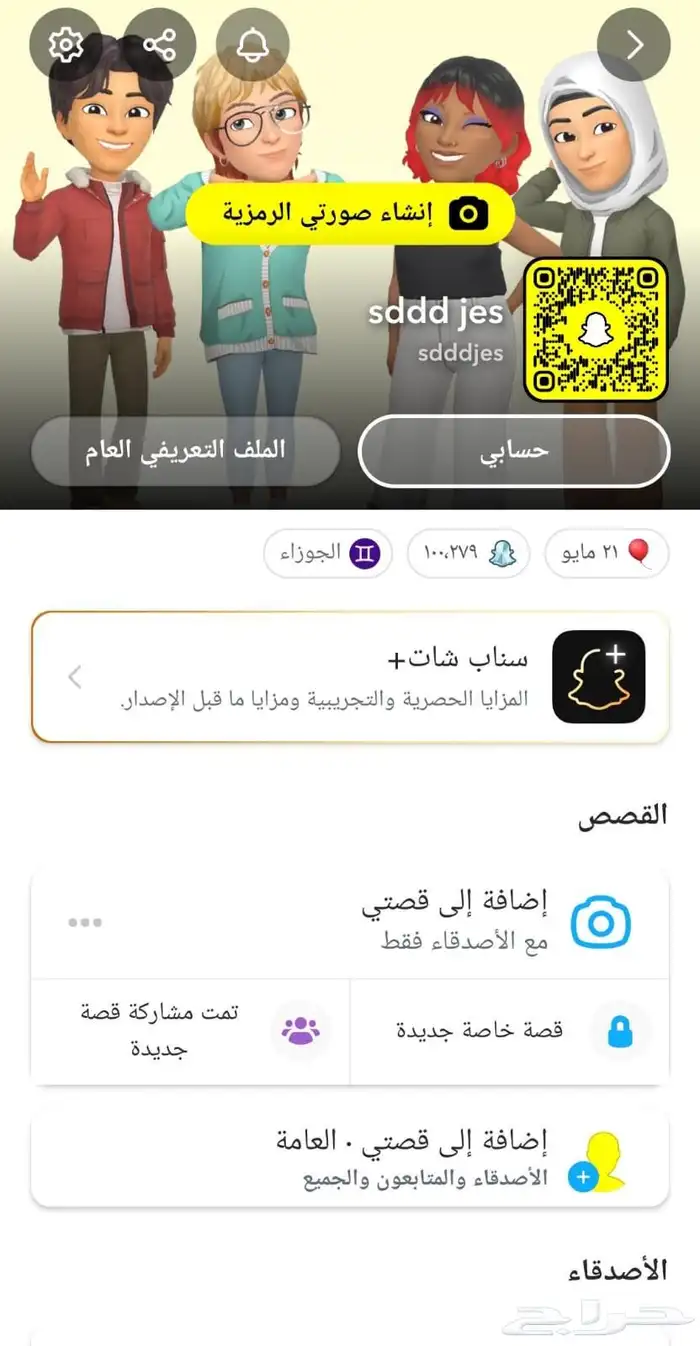Open the الجوزاء zodiac chip
The image size is (700, 1346).
point(328,553)
